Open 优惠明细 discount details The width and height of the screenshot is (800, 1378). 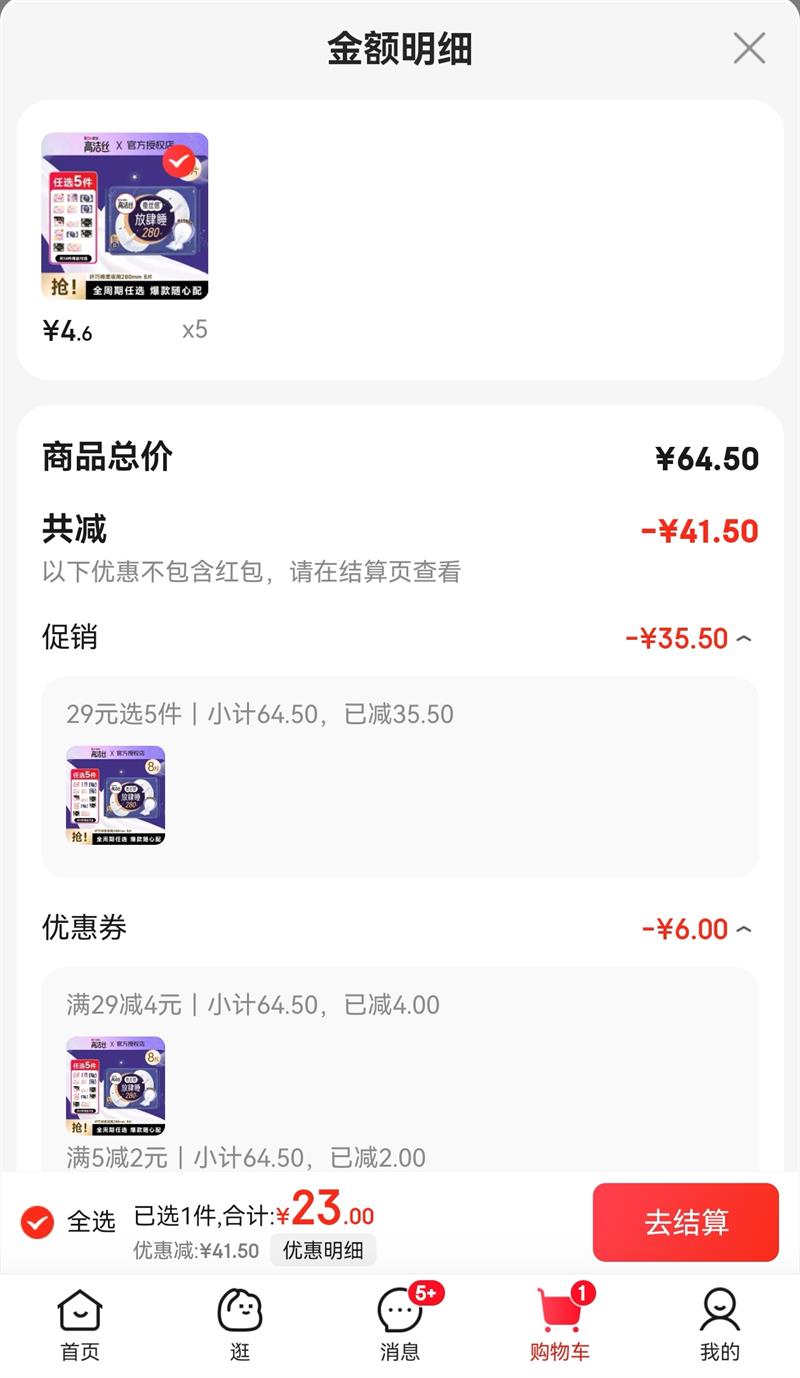point(323,1250)
